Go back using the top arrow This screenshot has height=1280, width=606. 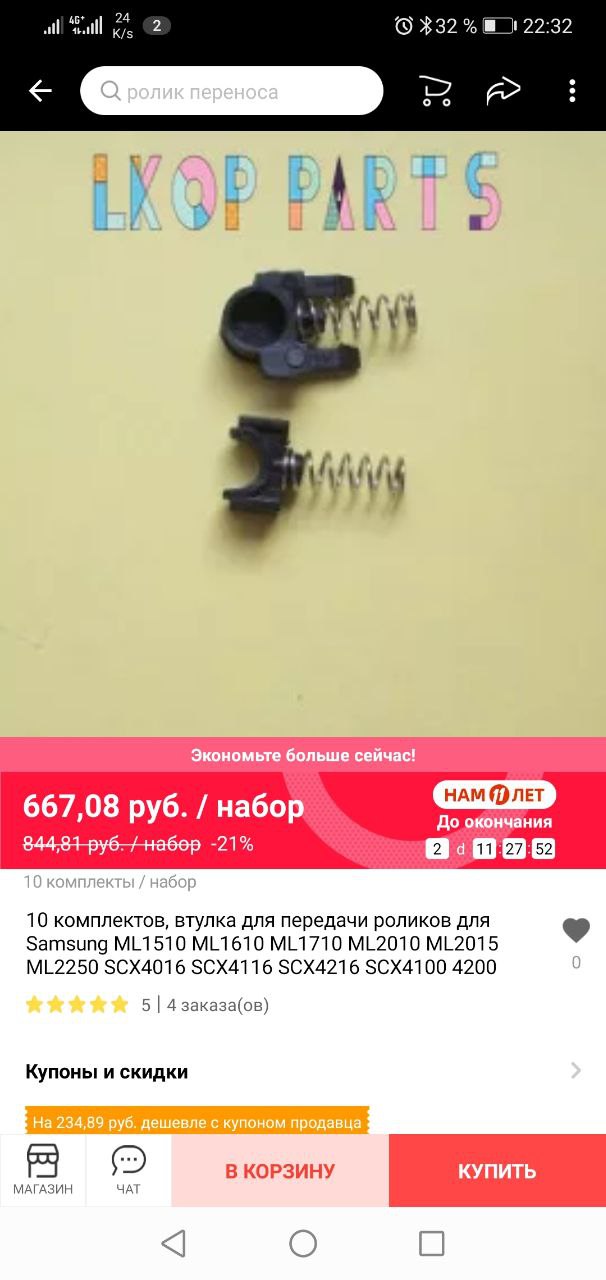tap(40, 92)
